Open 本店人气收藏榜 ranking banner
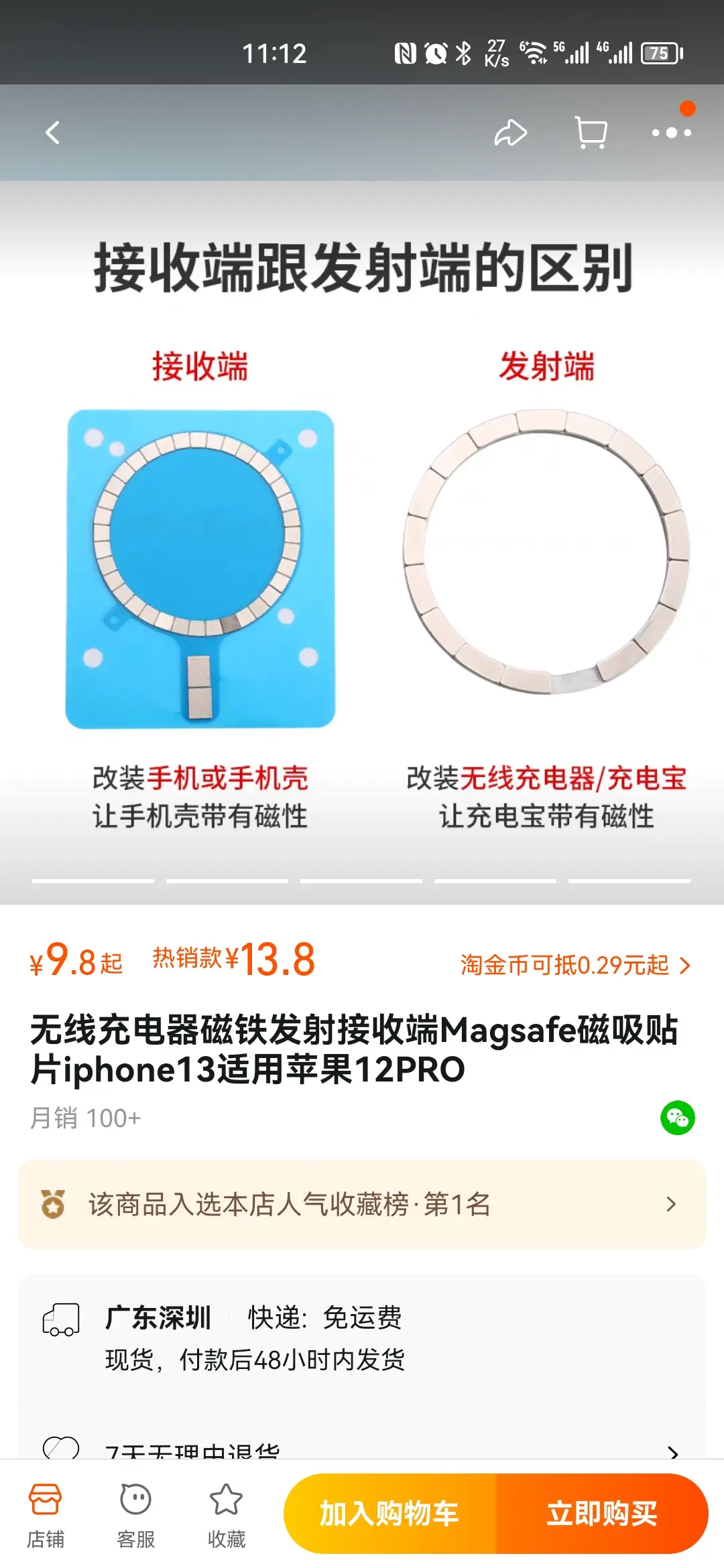 tap(362, 1204)
